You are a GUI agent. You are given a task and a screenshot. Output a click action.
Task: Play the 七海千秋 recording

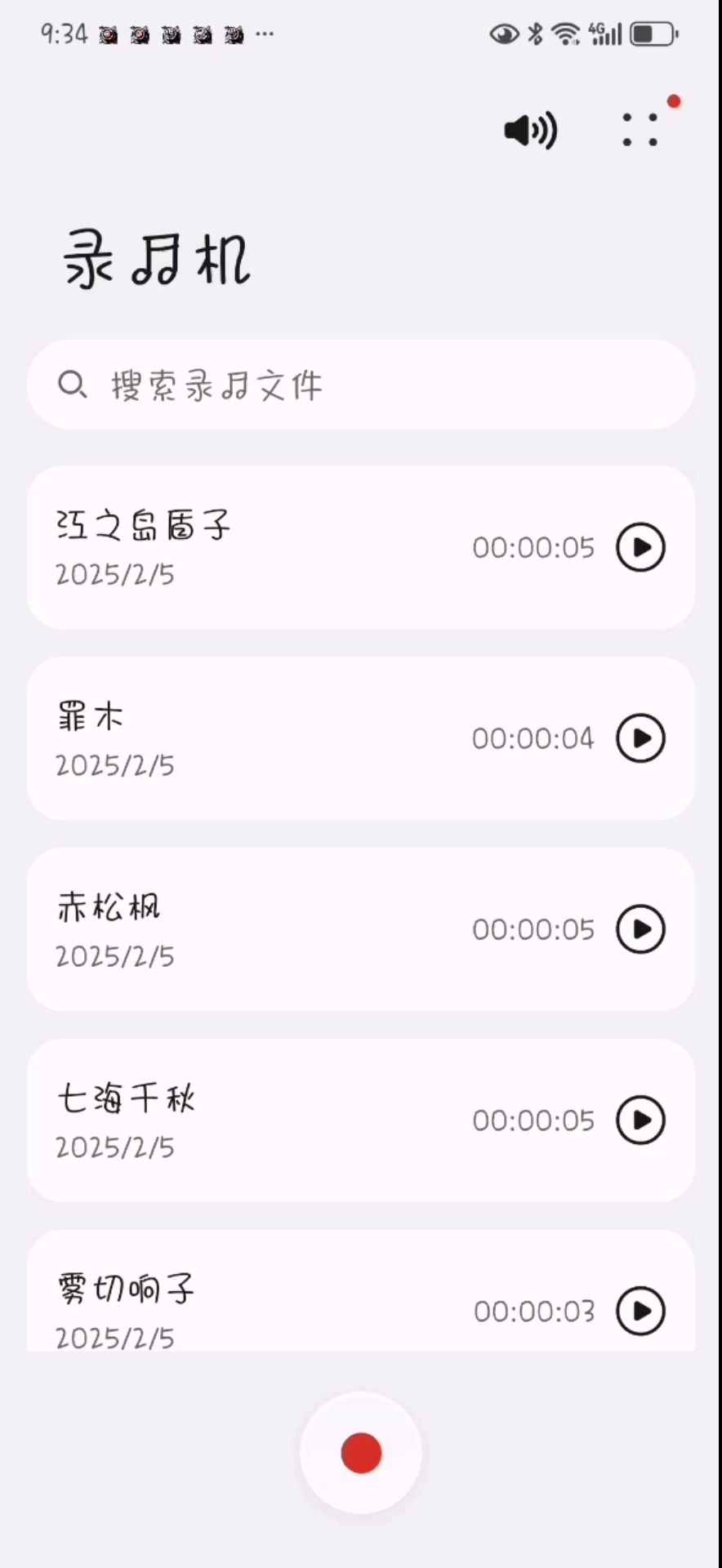click(x=640, y=1120)
